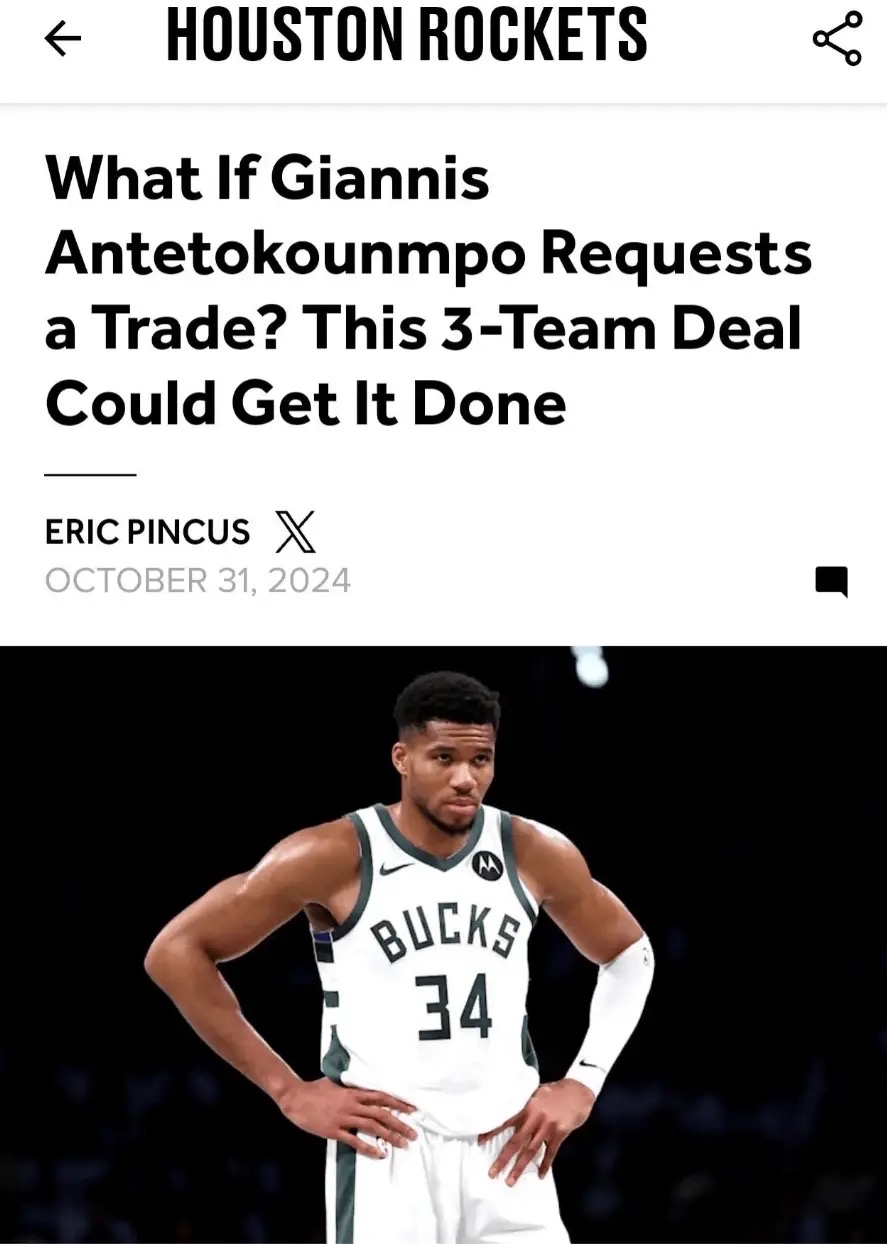Open Eric Pincus's X profile link
The width and height of the screenshot is (887, 1244).
295,532
